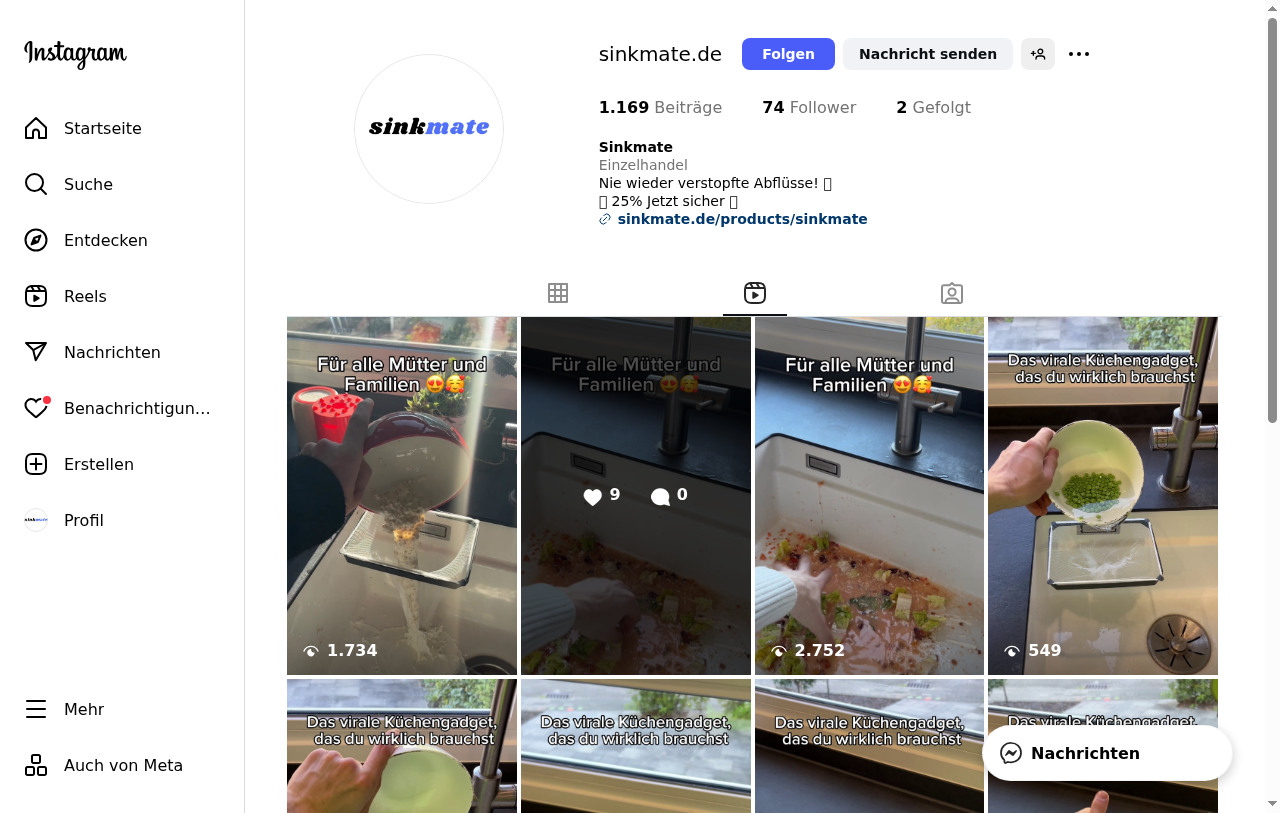The height and width of the screenshot is (813, 1280).
Task: View Benachrichtigungen notifications
Action: pyautogui.click(x=136, y=408)
